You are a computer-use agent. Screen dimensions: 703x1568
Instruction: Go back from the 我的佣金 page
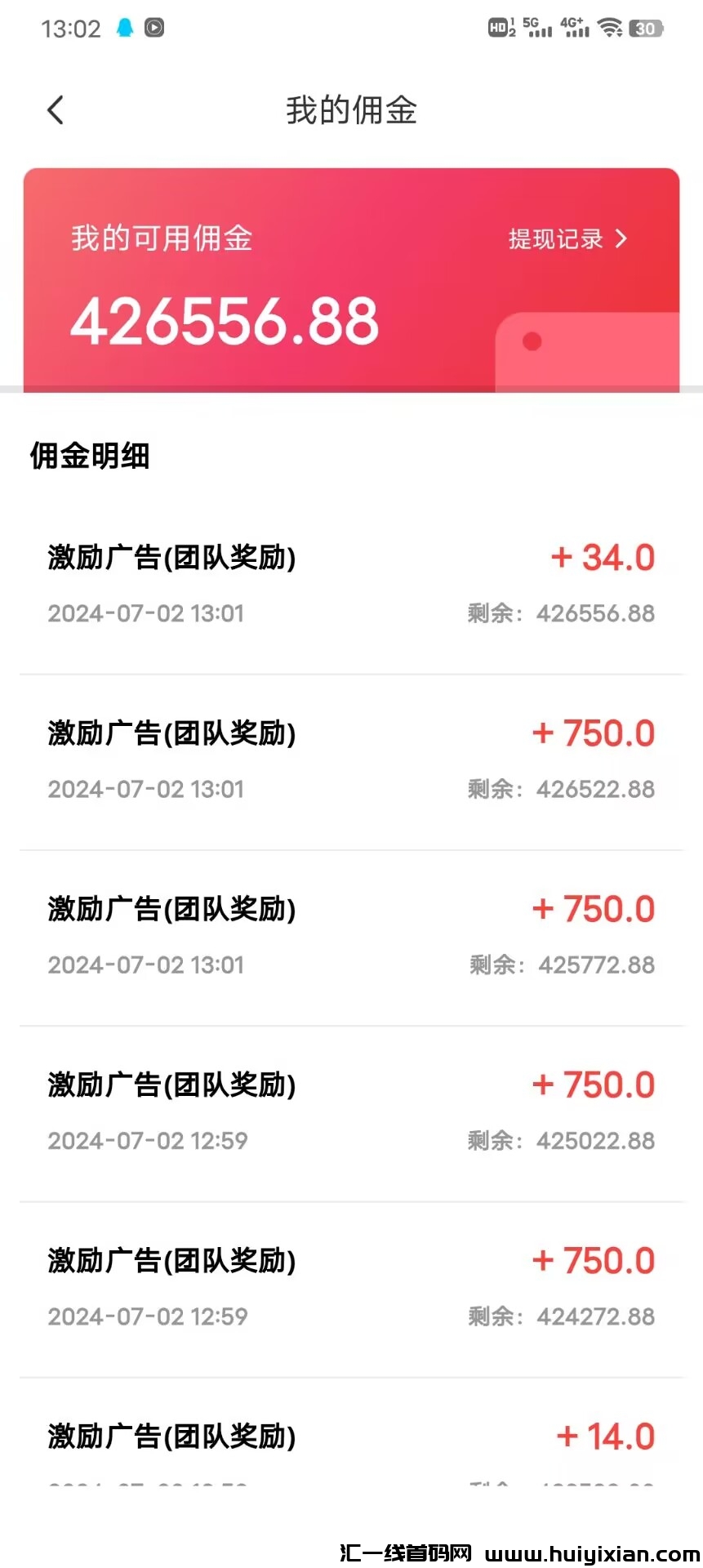coord(56,110)
